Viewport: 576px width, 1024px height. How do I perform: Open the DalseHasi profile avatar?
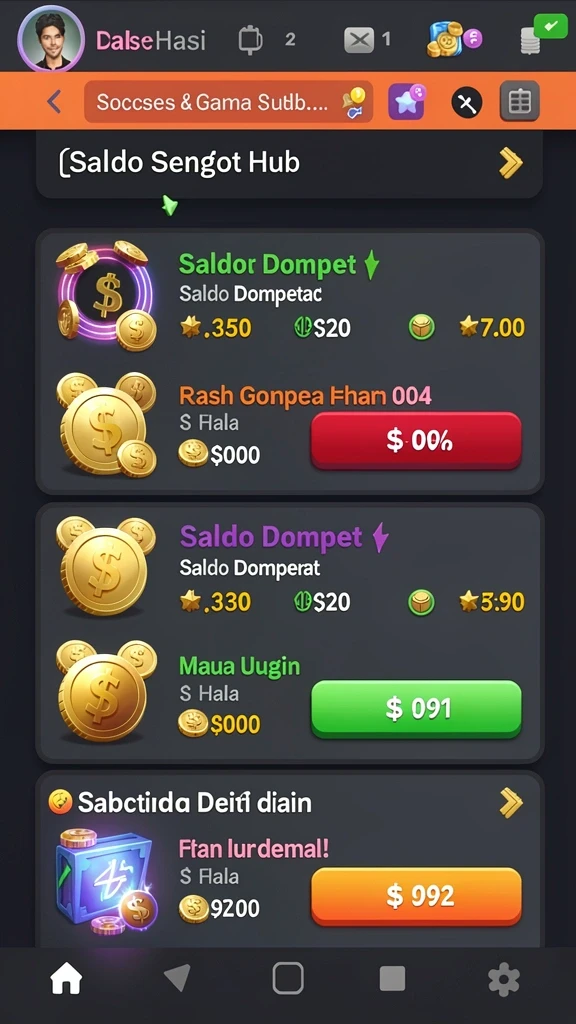51,38
